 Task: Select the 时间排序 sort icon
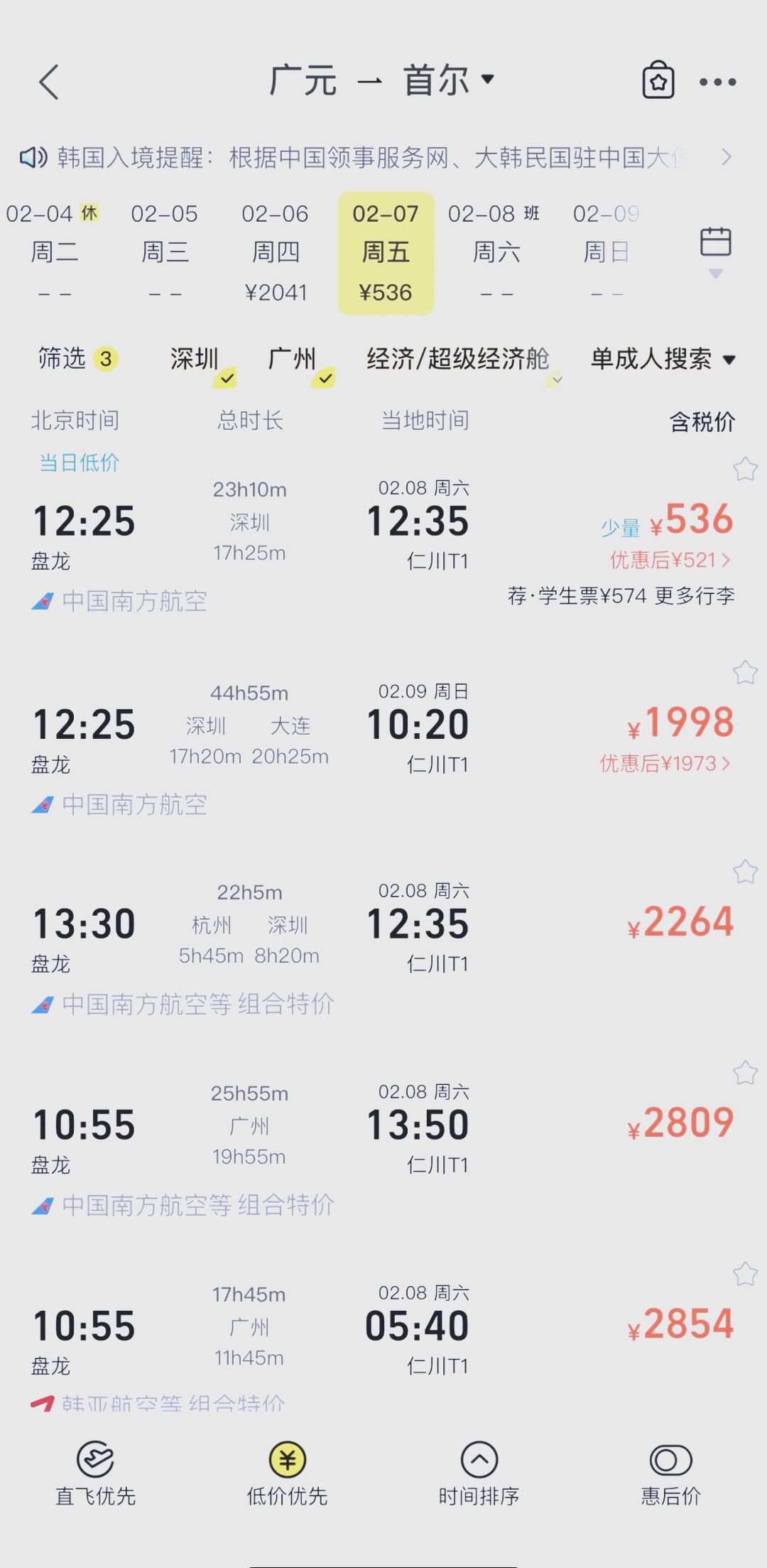click(479, 1460)
